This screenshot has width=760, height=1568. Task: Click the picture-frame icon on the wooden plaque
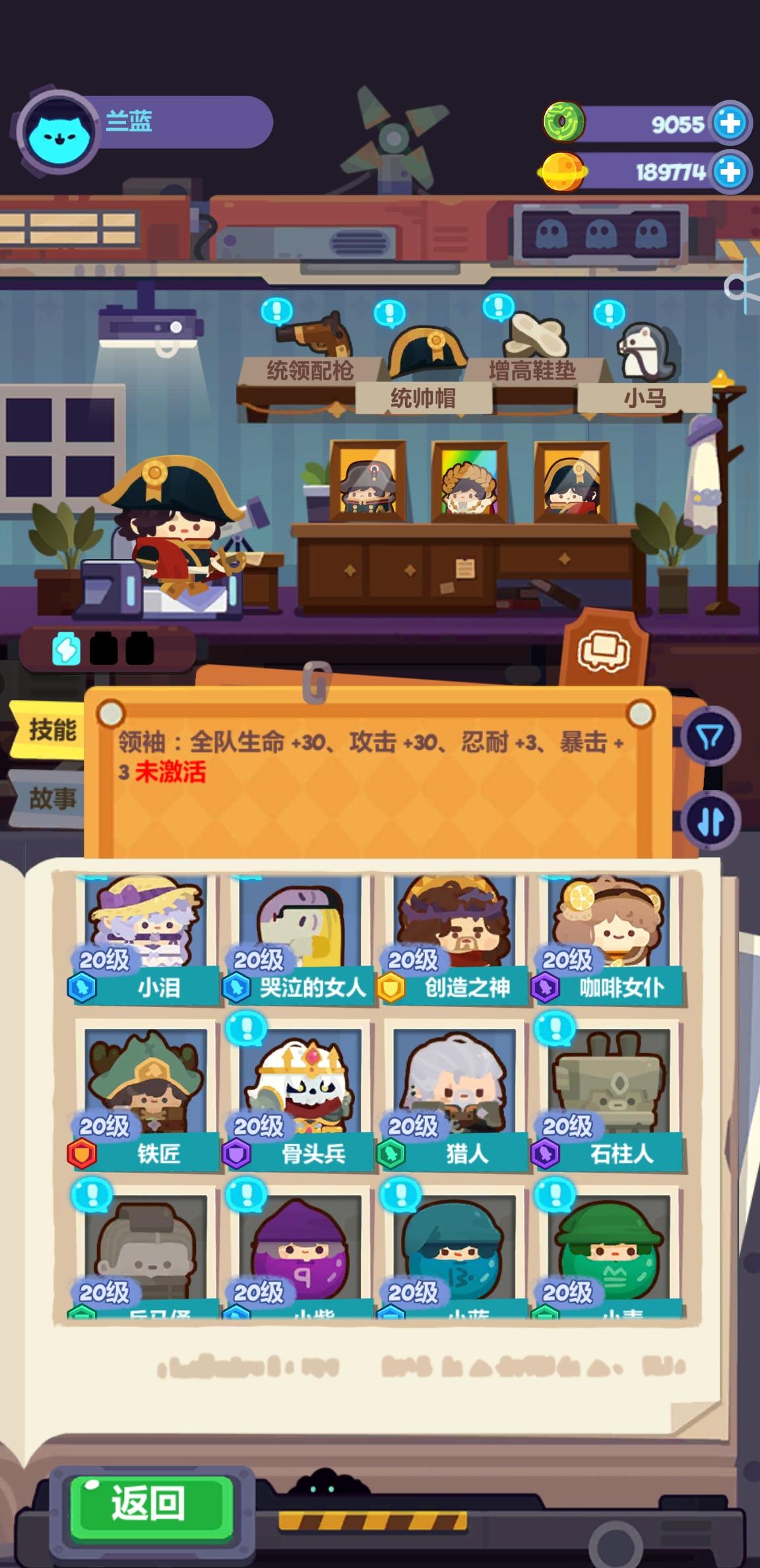[x=608, y=650]
